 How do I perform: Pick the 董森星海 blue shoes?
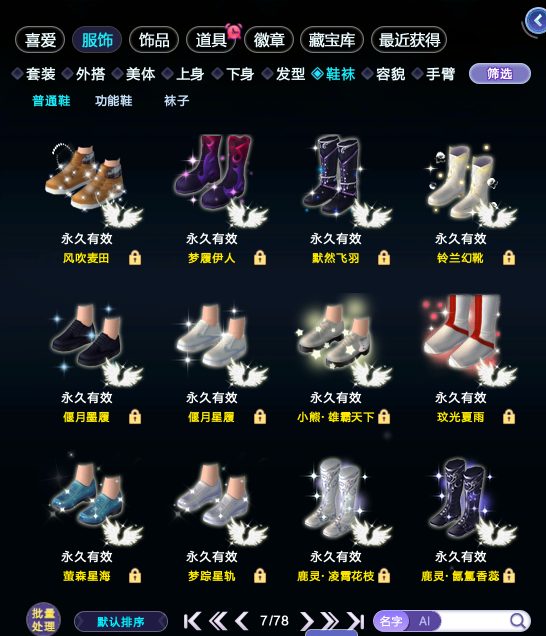coord(86,517)
